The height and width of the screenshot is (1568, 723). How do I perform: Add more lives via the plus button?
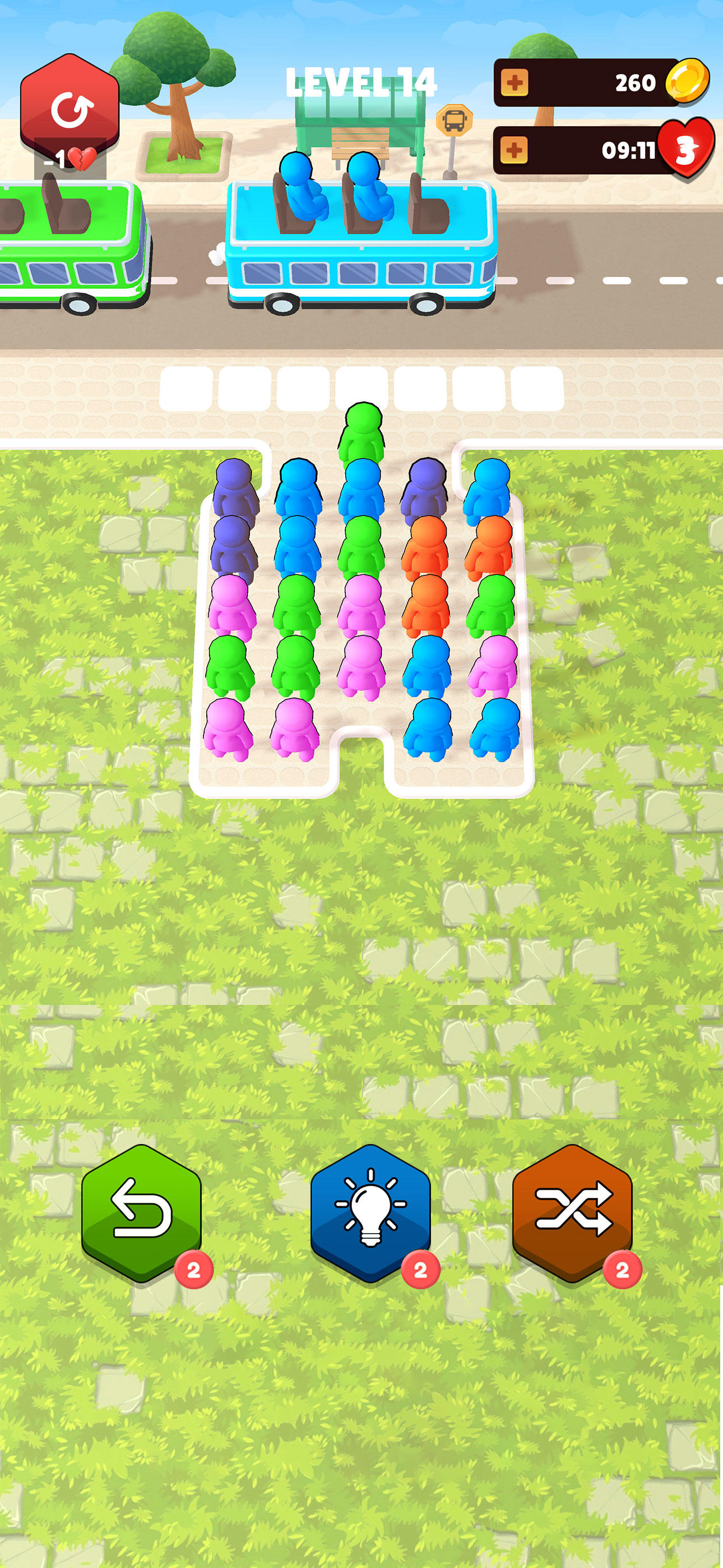pyautogui.click(x=515, y=150)
